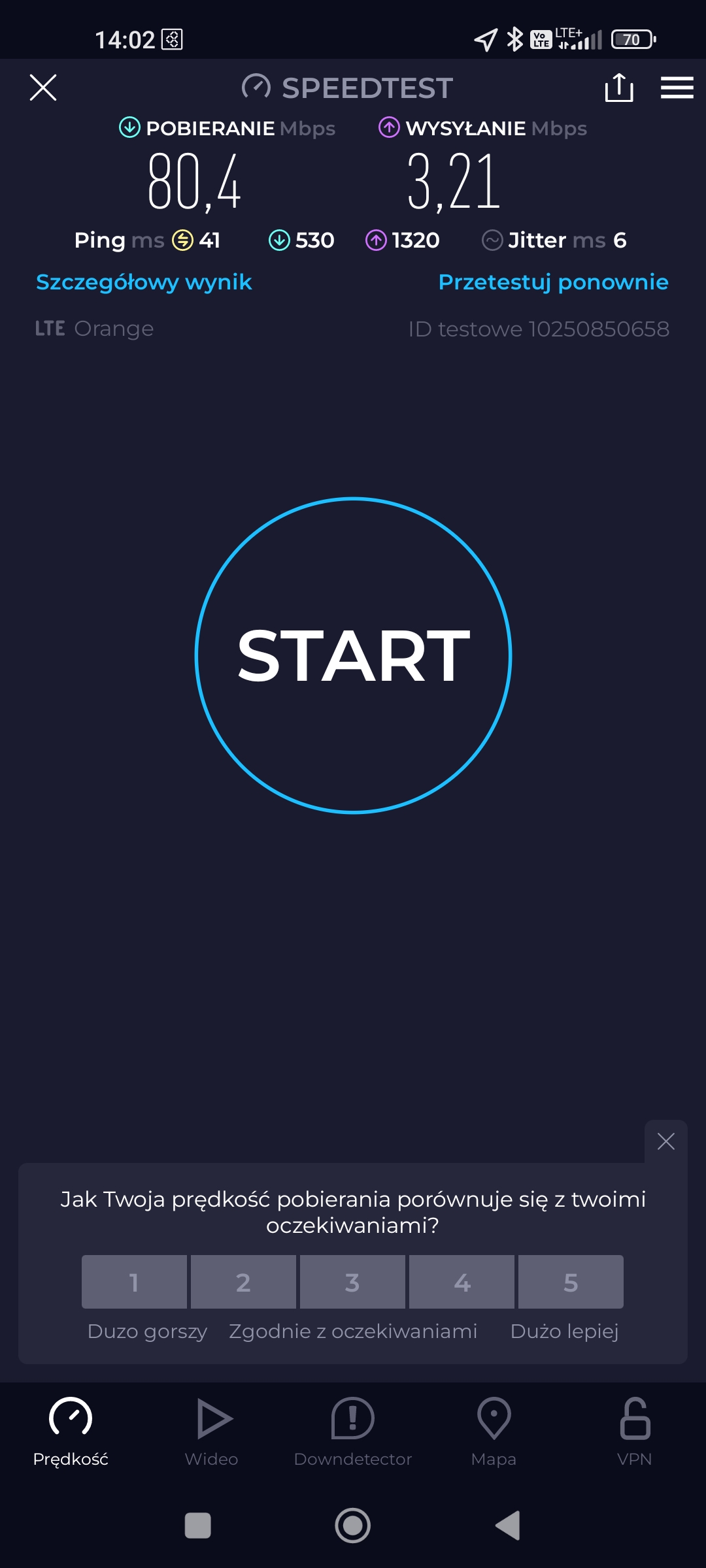Open the VPN tab
706x1568 pixels.
(634, 1432)
